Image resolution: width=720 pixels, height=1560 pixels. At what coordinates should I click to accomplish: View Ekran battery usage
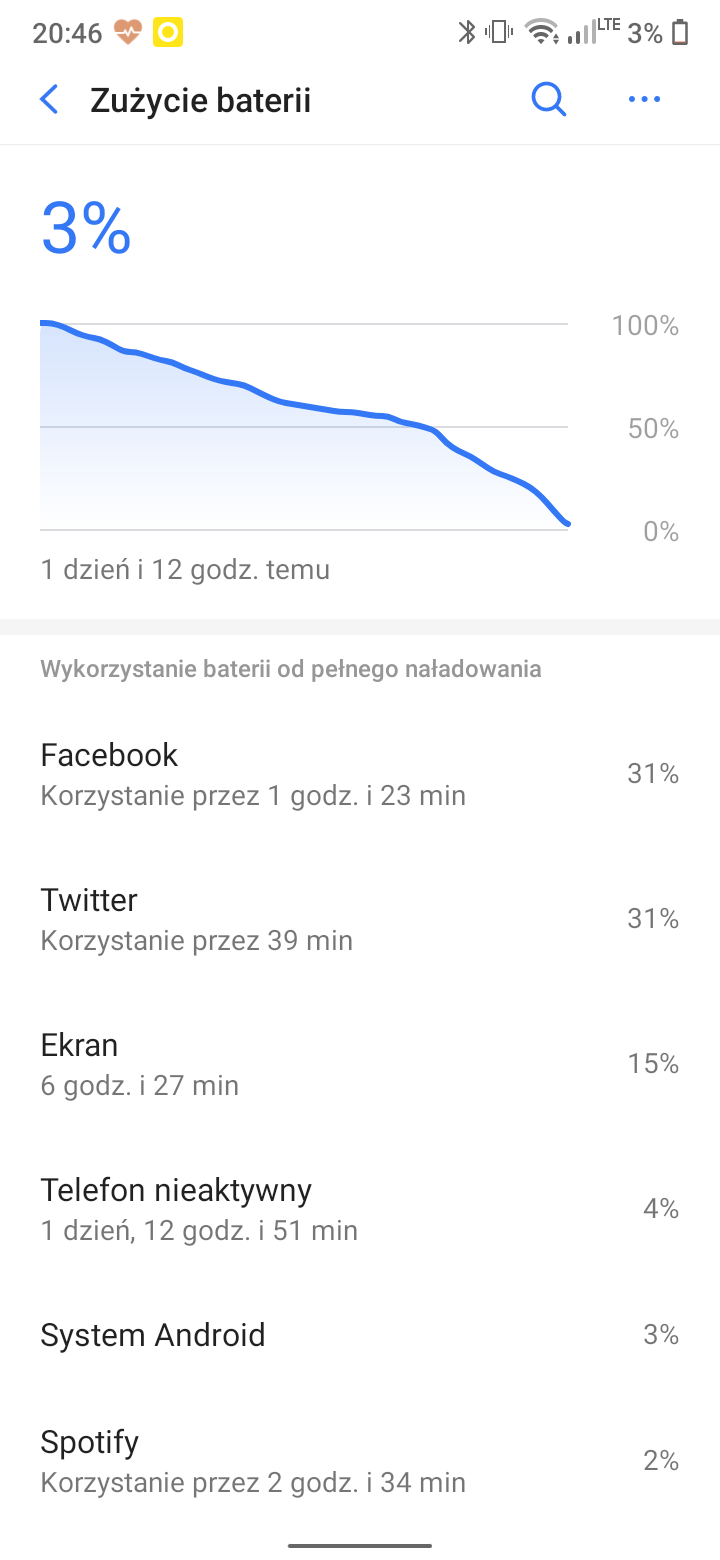[x=360, y=1063]
